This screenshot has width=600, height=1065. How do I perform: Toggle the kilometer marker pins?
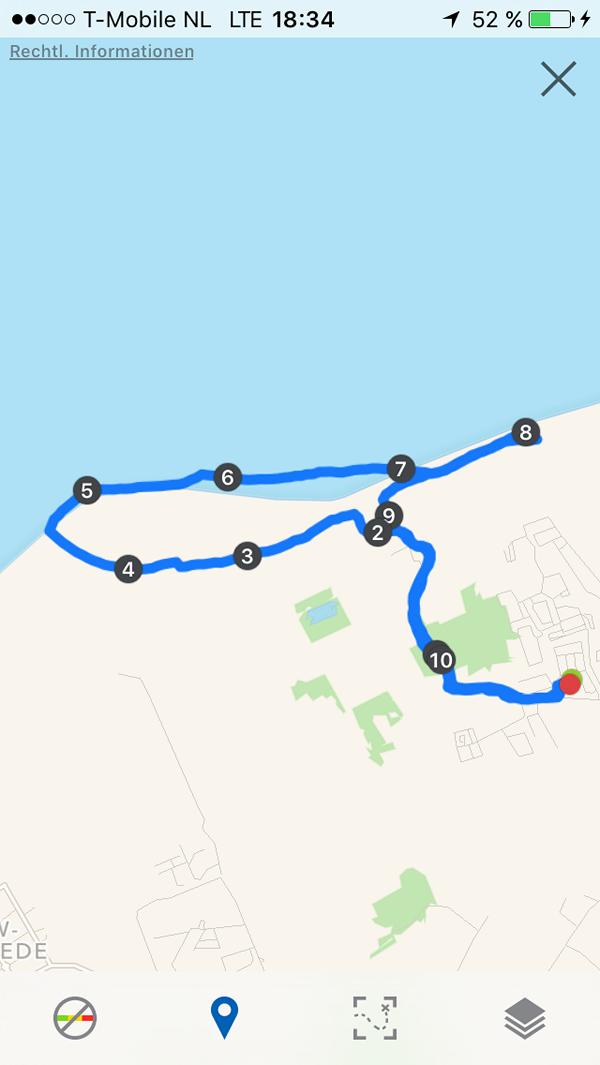coord(225,1018)
